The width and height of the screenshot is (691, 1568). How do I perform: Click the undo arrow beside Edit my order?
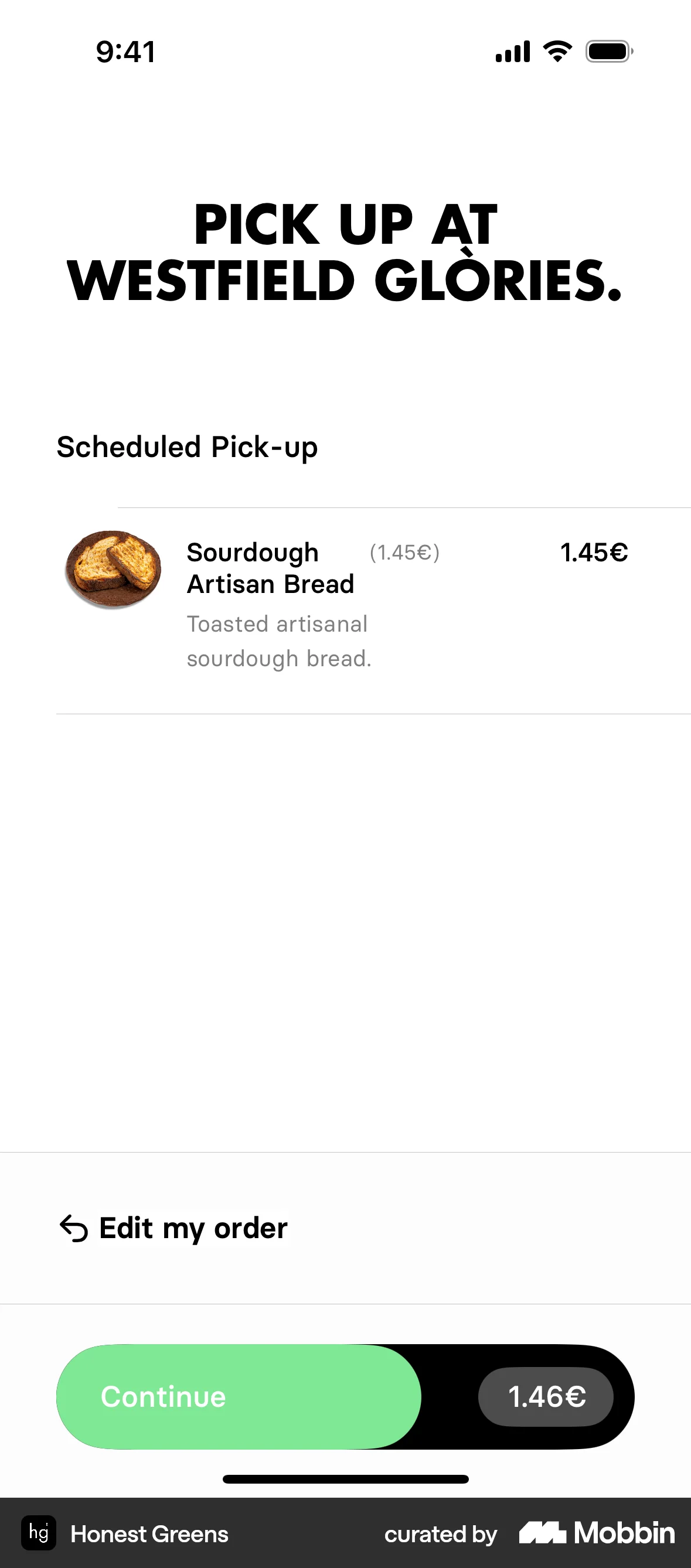[73, 1227]
